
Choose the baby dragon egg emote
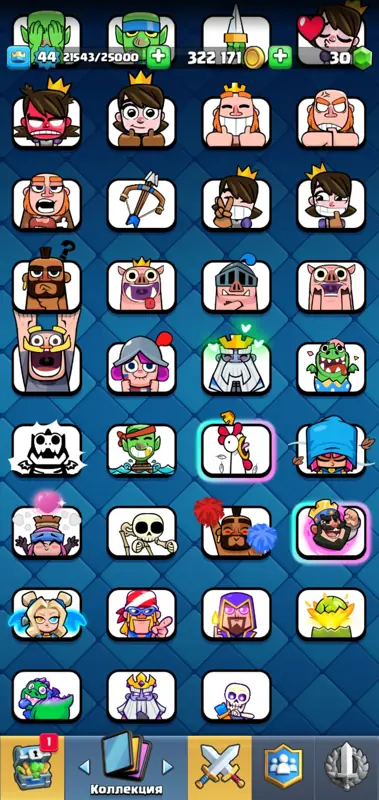pos(331,368)
